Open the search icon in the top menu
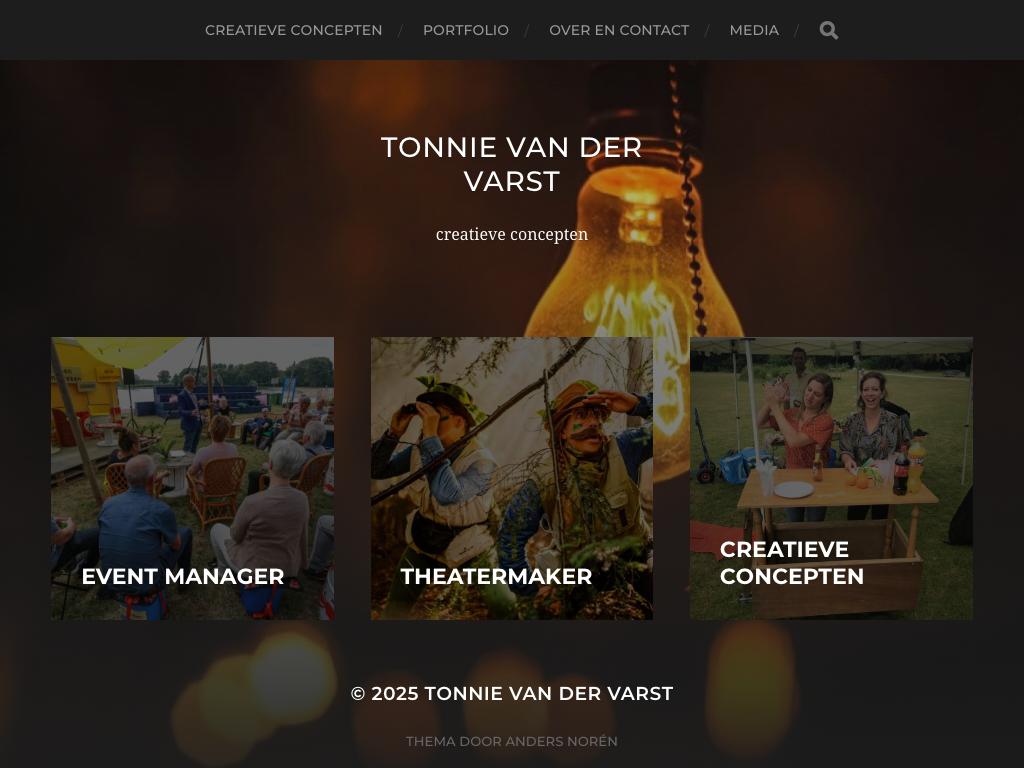 click(828, 30)
